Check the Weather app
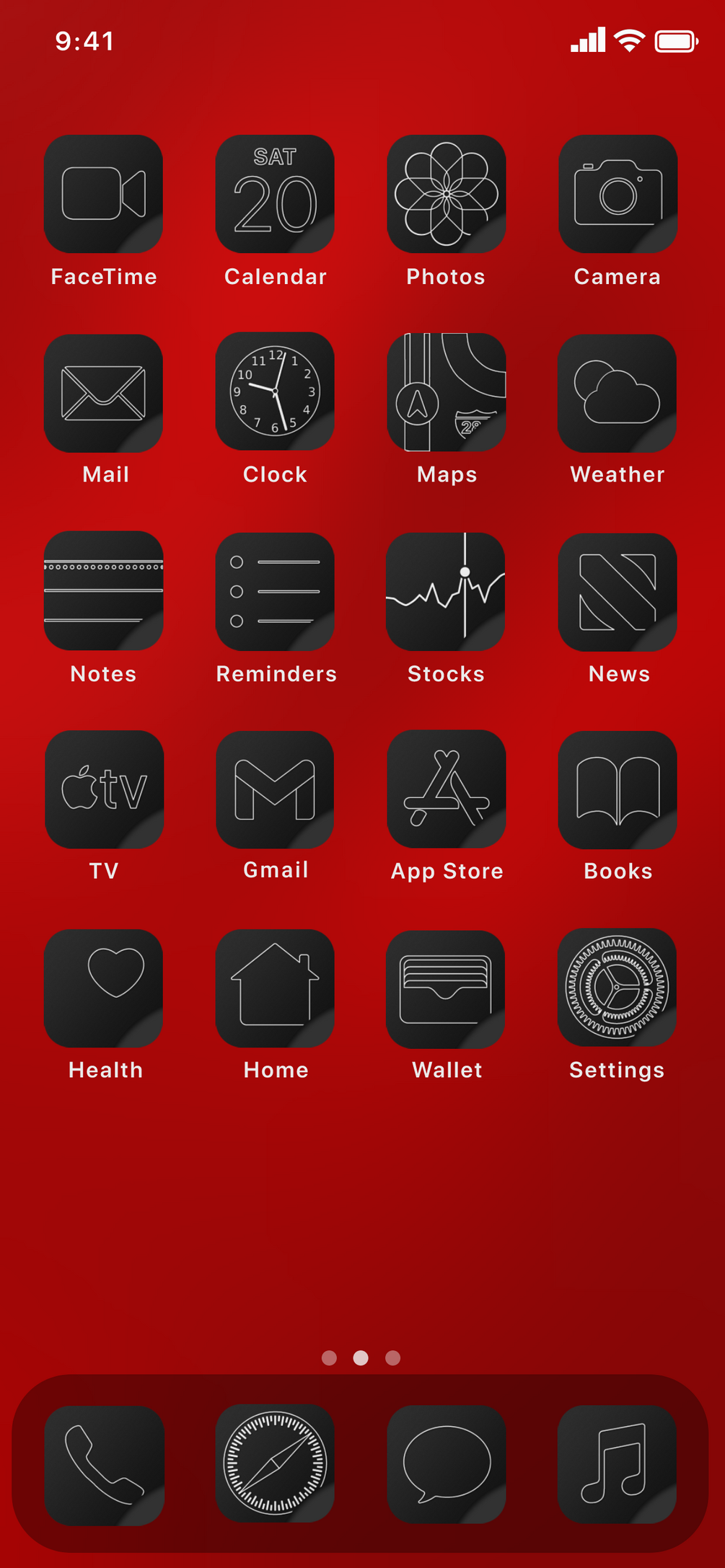Image resolution: width=725 pixels, height=1568 pixels. tap(618, 393)
